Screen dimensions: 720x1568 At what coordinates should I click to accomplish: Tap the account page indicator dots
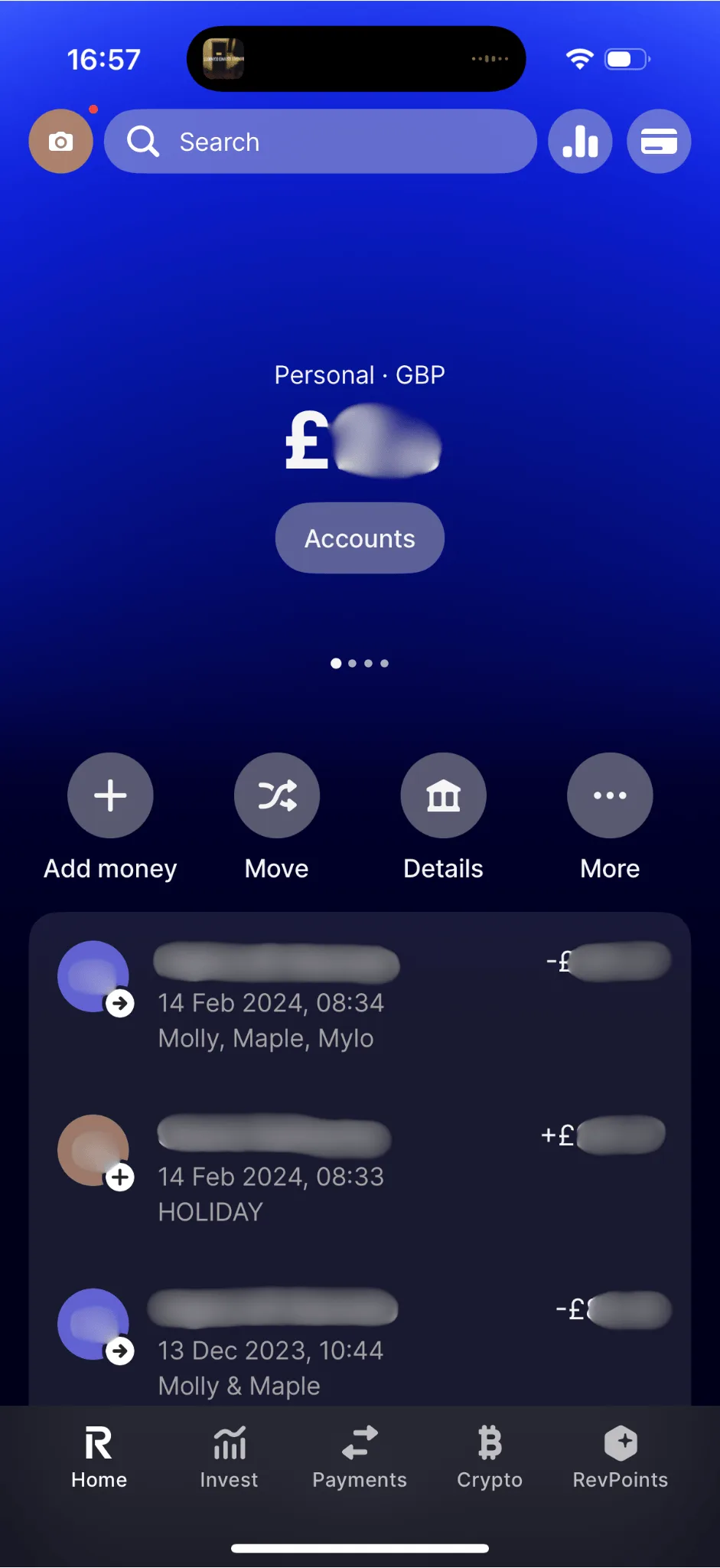pos(360,664)
